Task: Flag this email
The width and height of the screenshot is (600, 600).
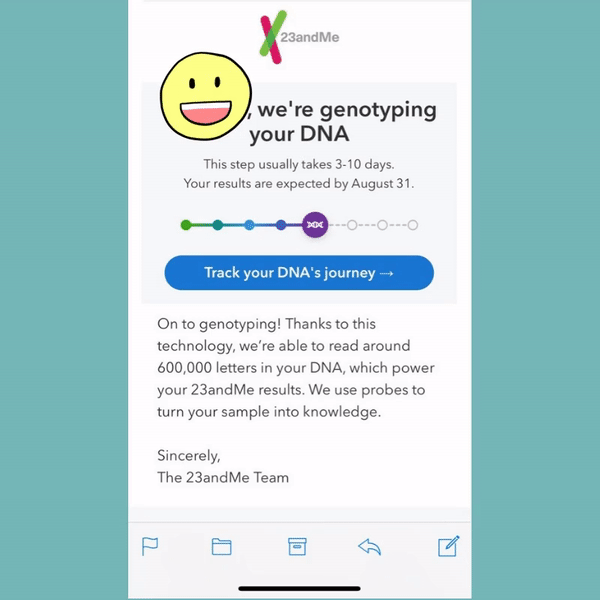Action: tap(150, 546)
